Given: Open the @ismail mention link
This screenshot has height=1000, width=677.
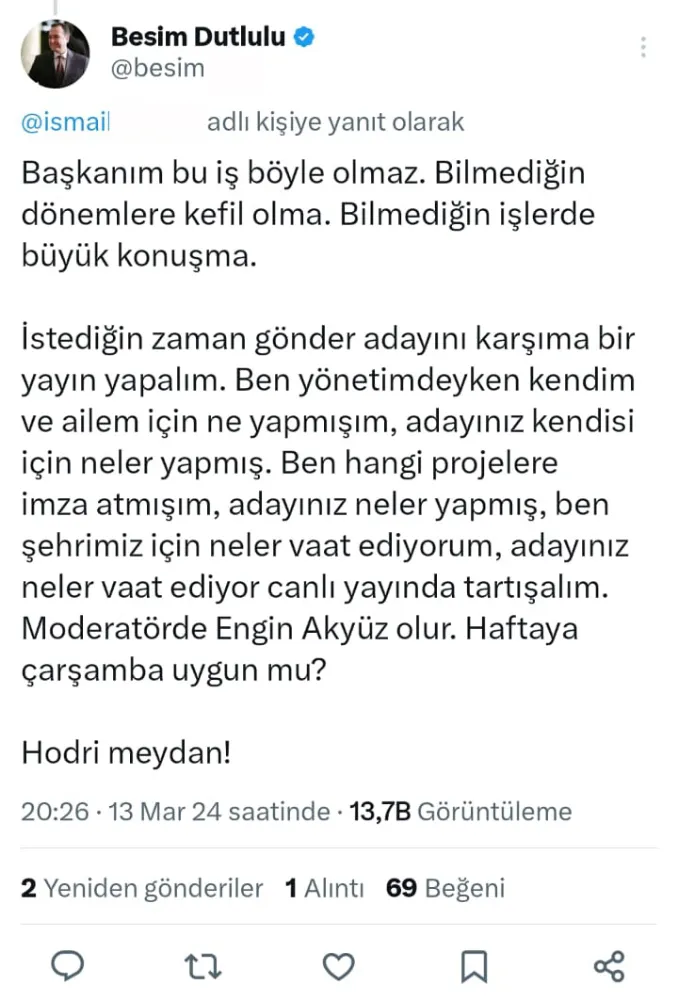Looking at the screenshot, I should [x=64, y=122].
